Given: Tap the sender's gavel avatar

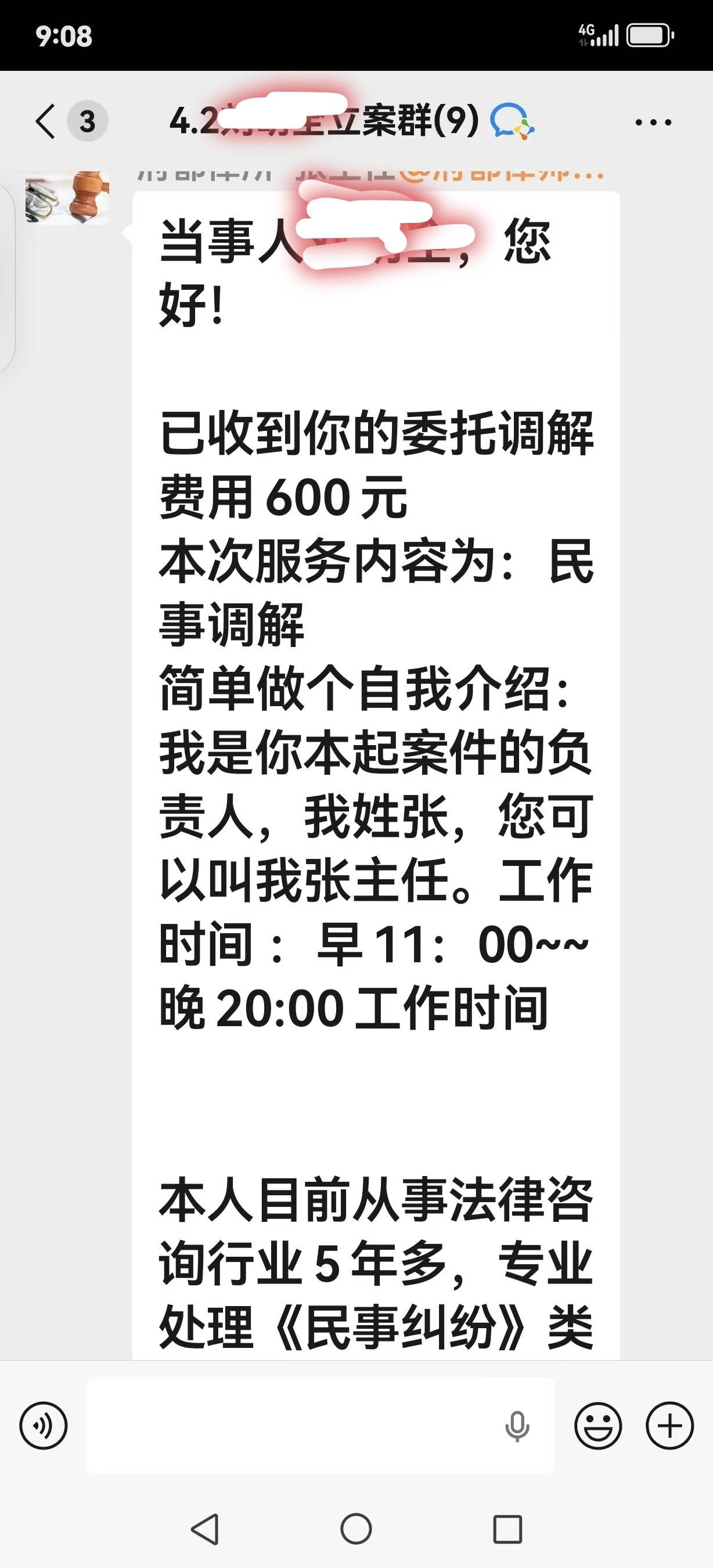Looking at the screenshot, I should tap(67, 199).
